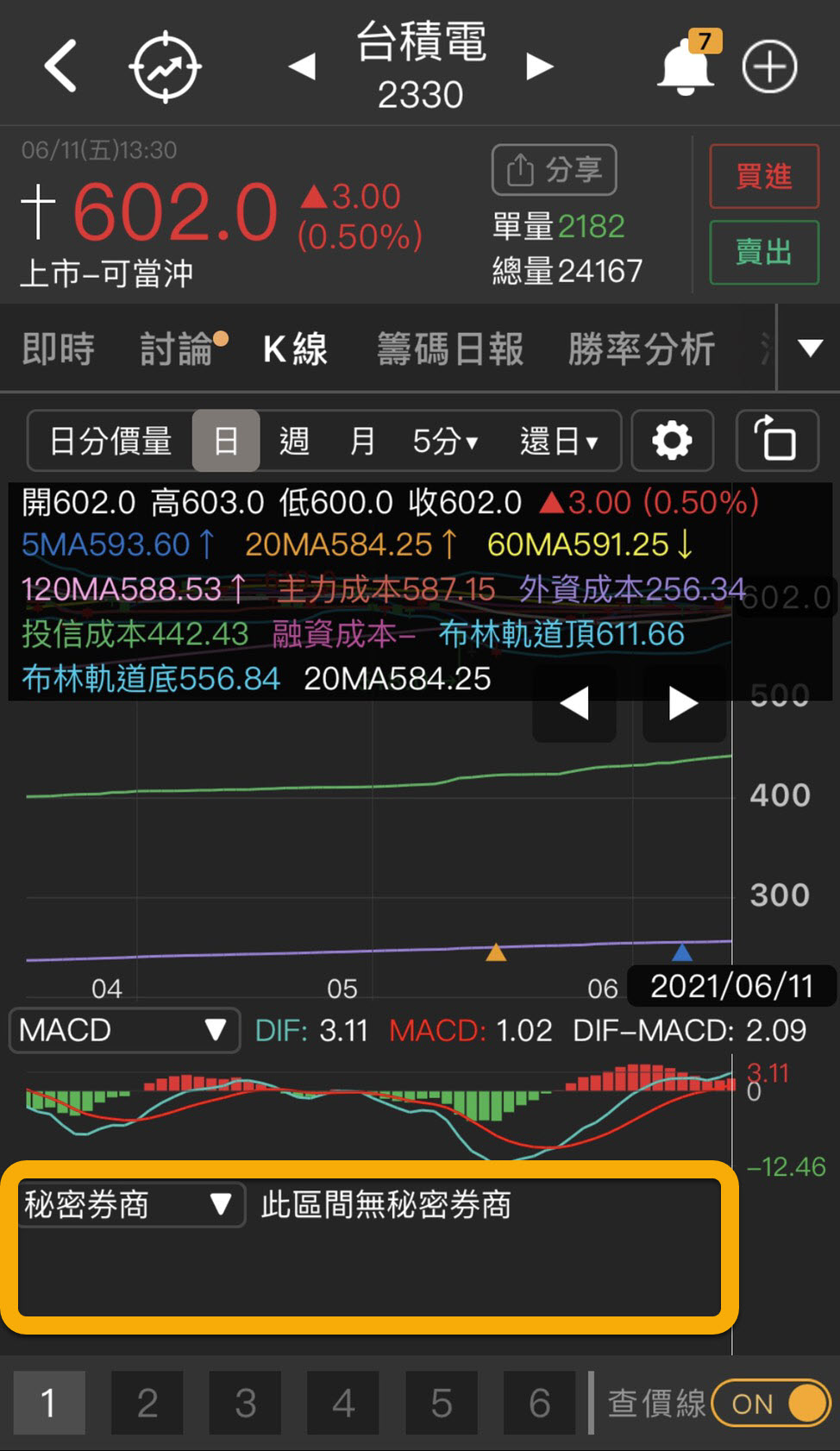Switch to the 即時 tab
840x1451 pixels.
(x=58, y=349)
